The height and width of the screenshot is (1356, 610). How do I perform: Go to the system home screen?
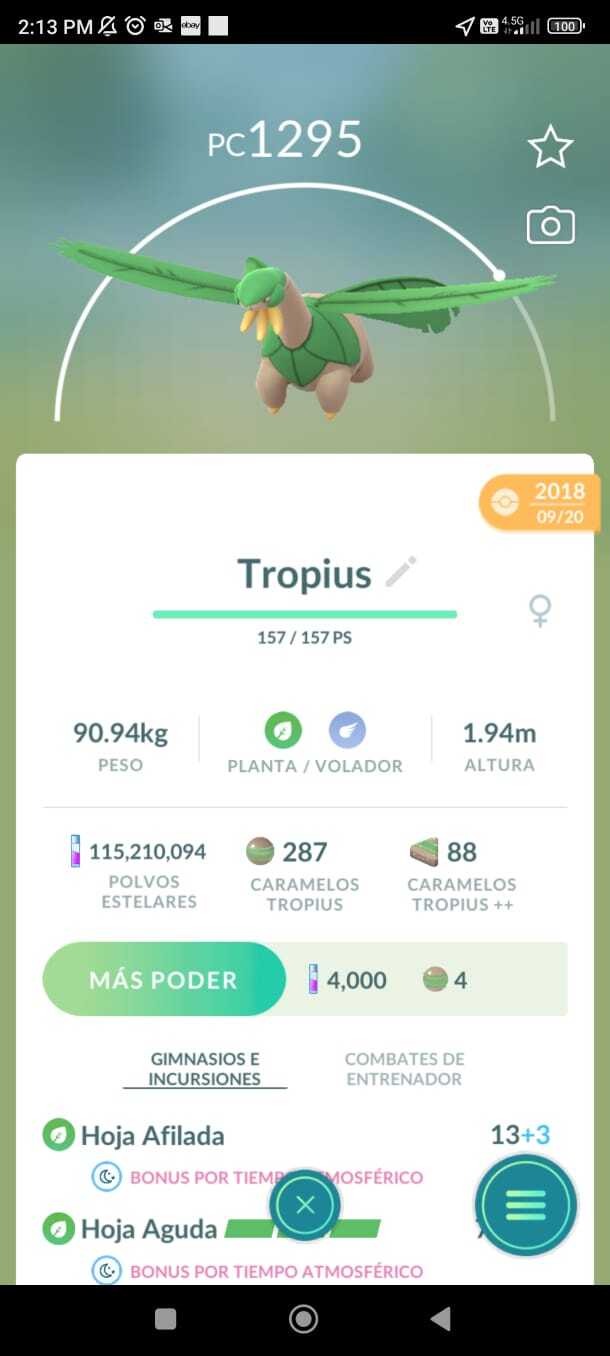point(304,1320)
